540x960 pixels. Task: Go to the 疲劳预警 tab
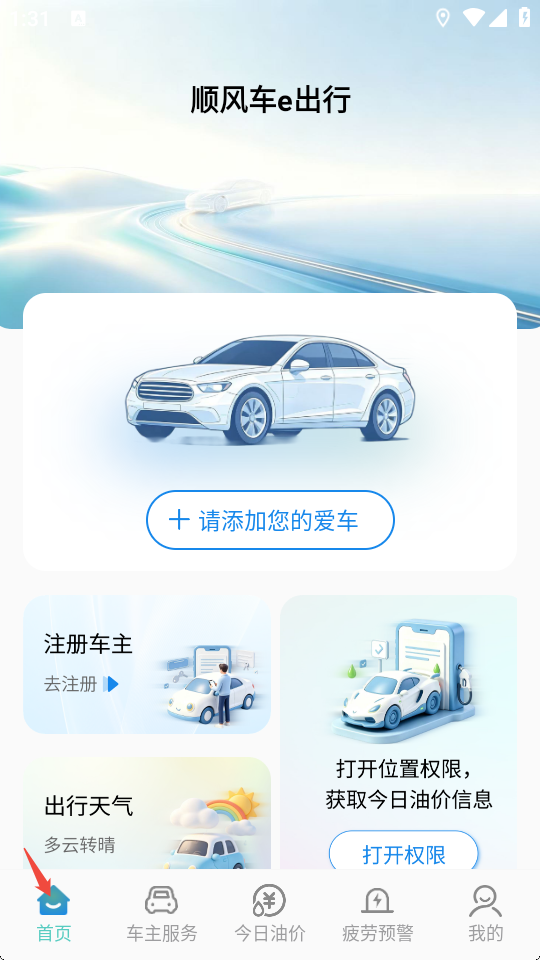tap(378, 913)
